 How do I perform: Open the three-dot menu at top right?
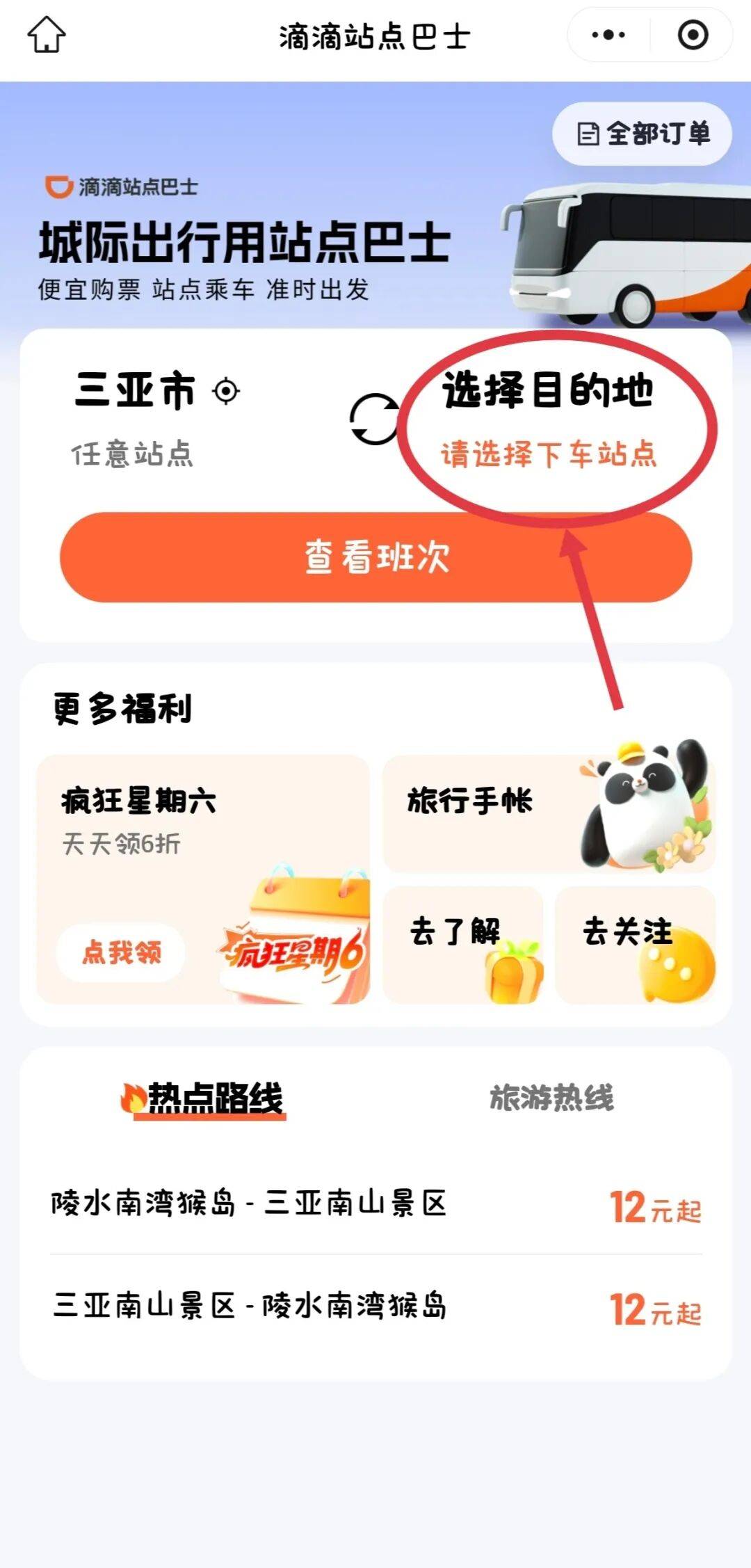point(608,35)
